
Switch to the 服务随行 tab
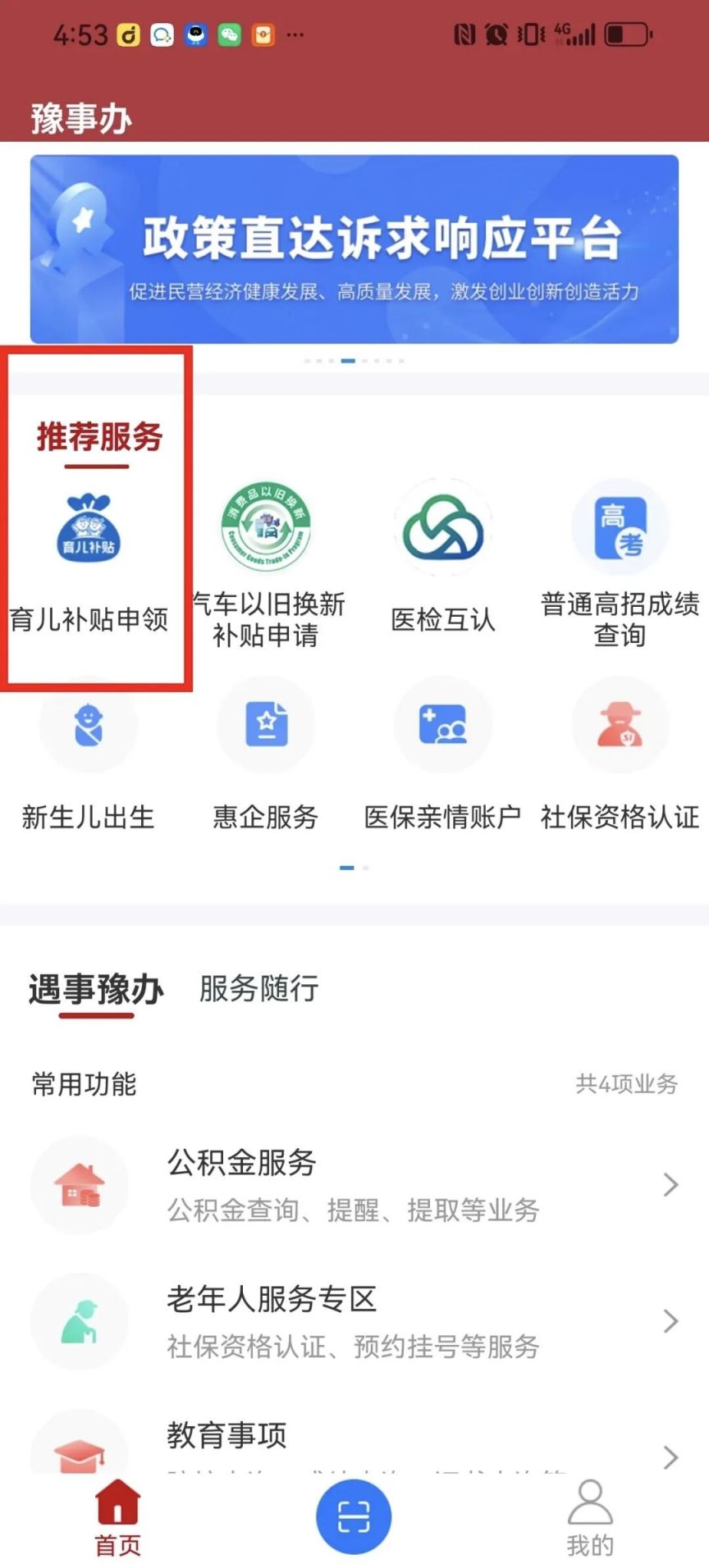(x=258, y=988)
